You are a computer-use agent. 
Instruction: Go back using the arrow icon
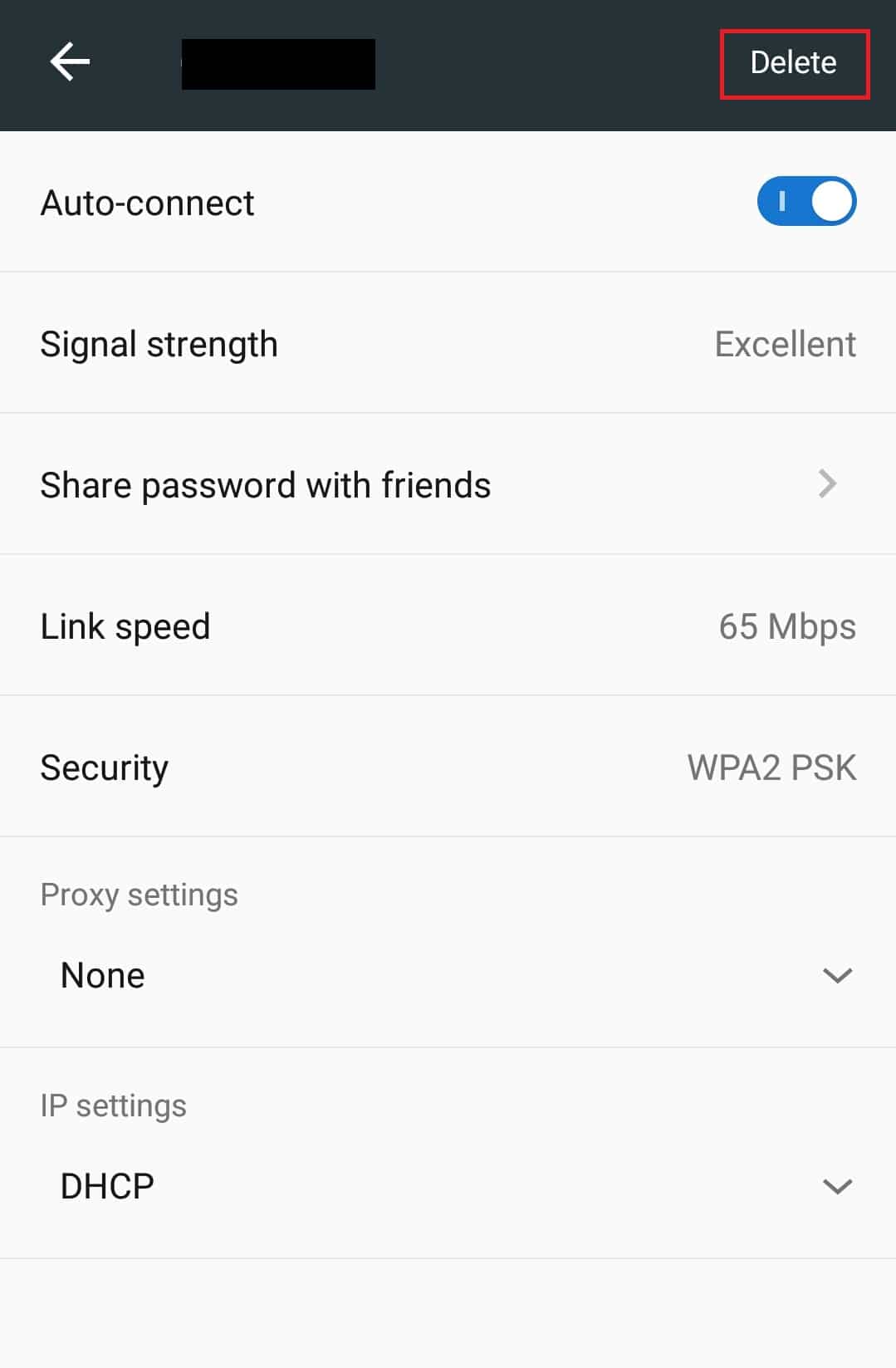tap(70, 62)
